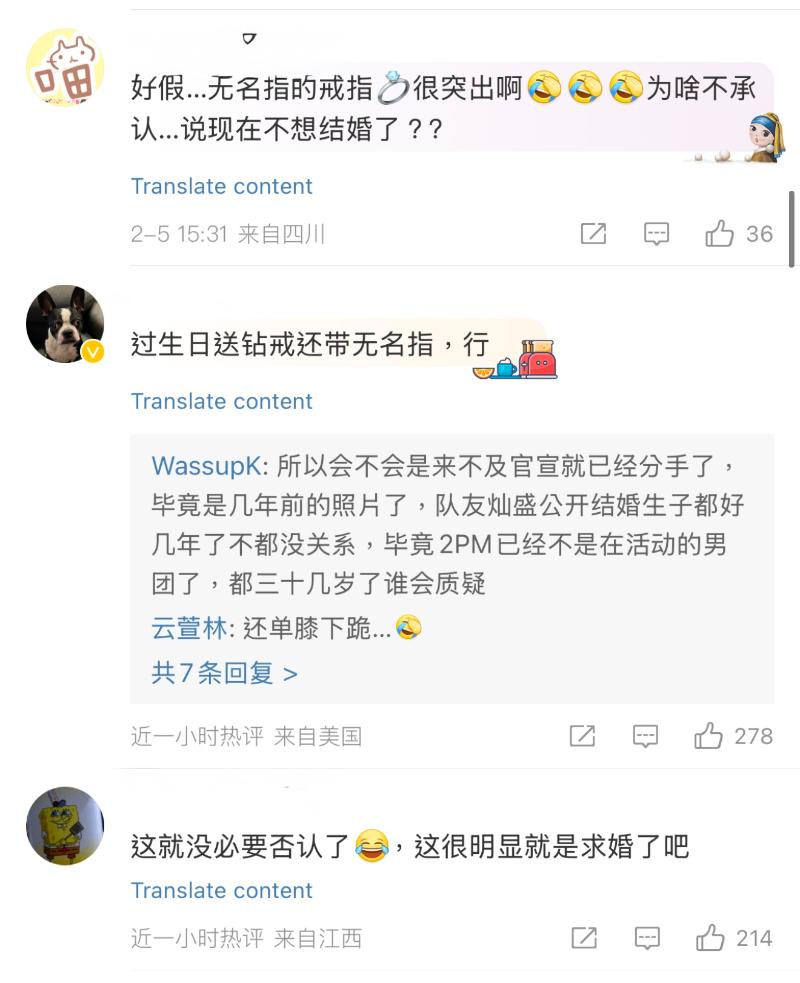800x983 pixels.
Task: Translate the comment about 过生日送钻戒
Action: tap(221, 401)
